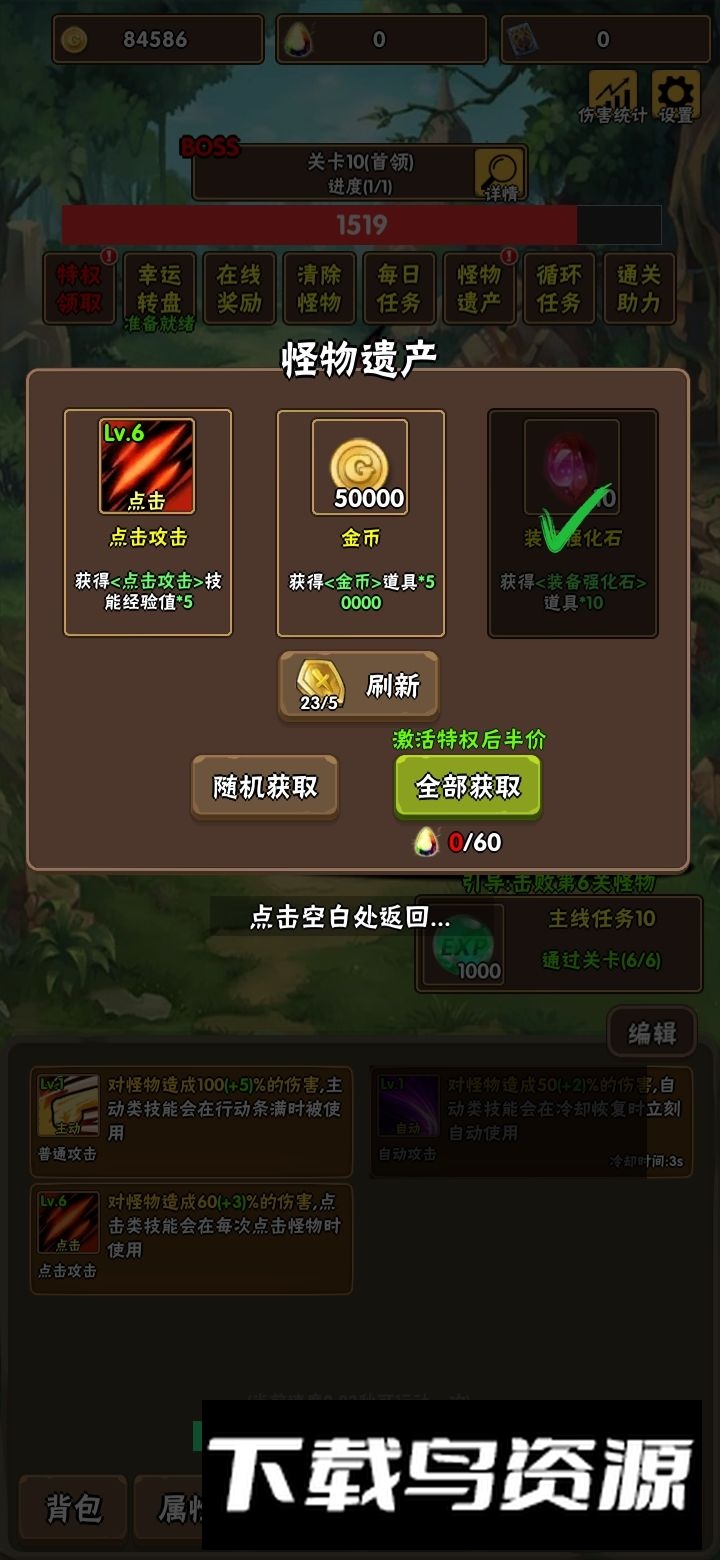Open 在线奖励 online rewards
This screenshot has height=1560, width=720.
click(239, 288)
